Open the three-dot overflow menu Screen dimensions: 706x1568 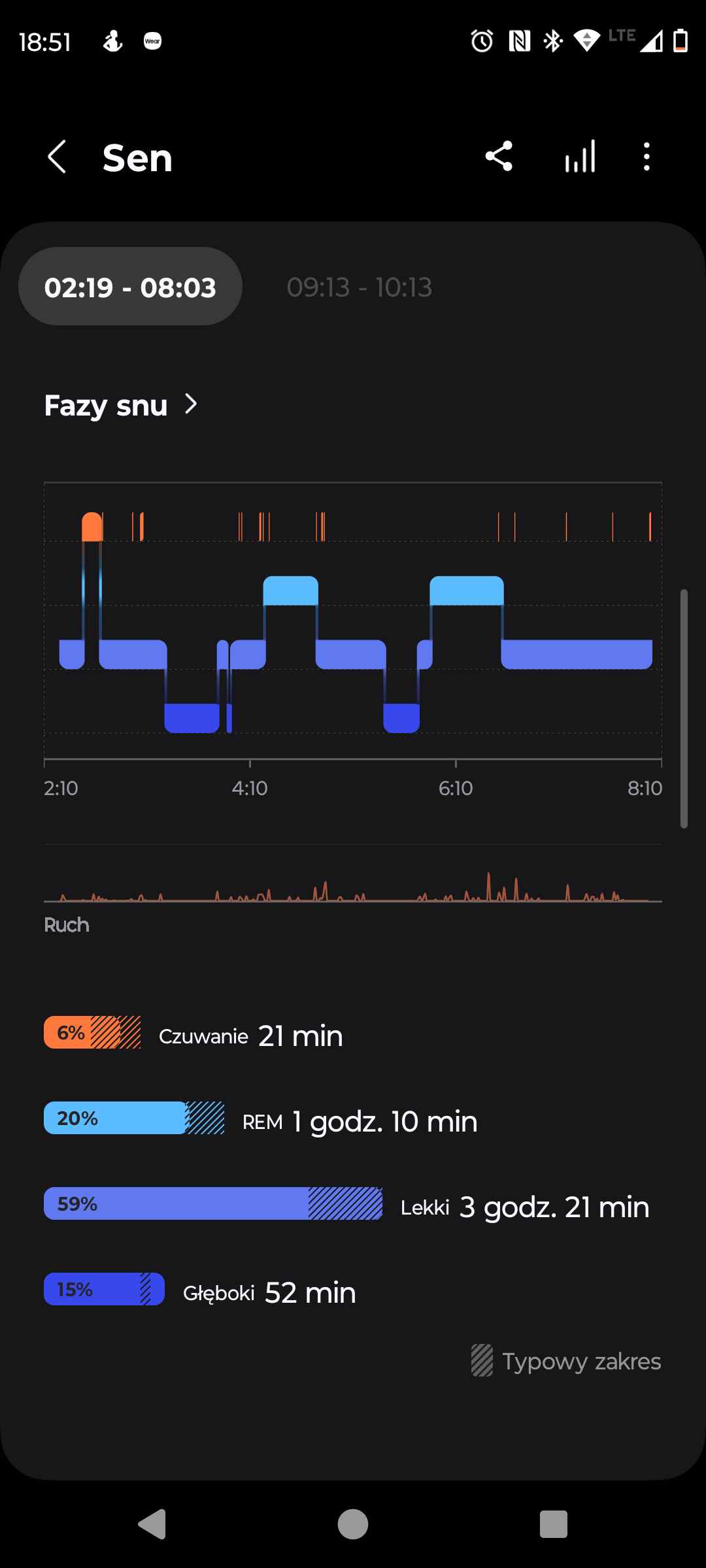647,157
